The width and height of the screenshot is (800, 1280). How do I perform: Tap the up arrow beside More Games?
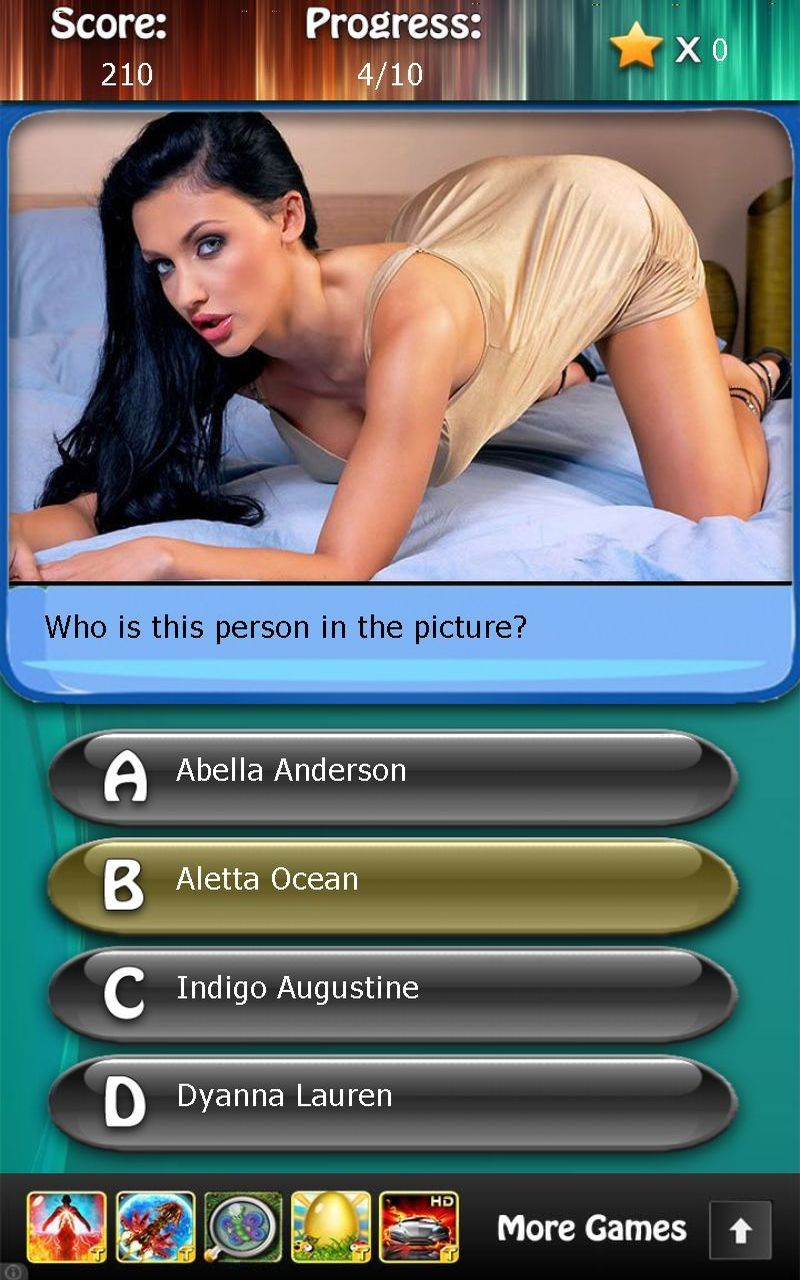[x=740, y=1230]
